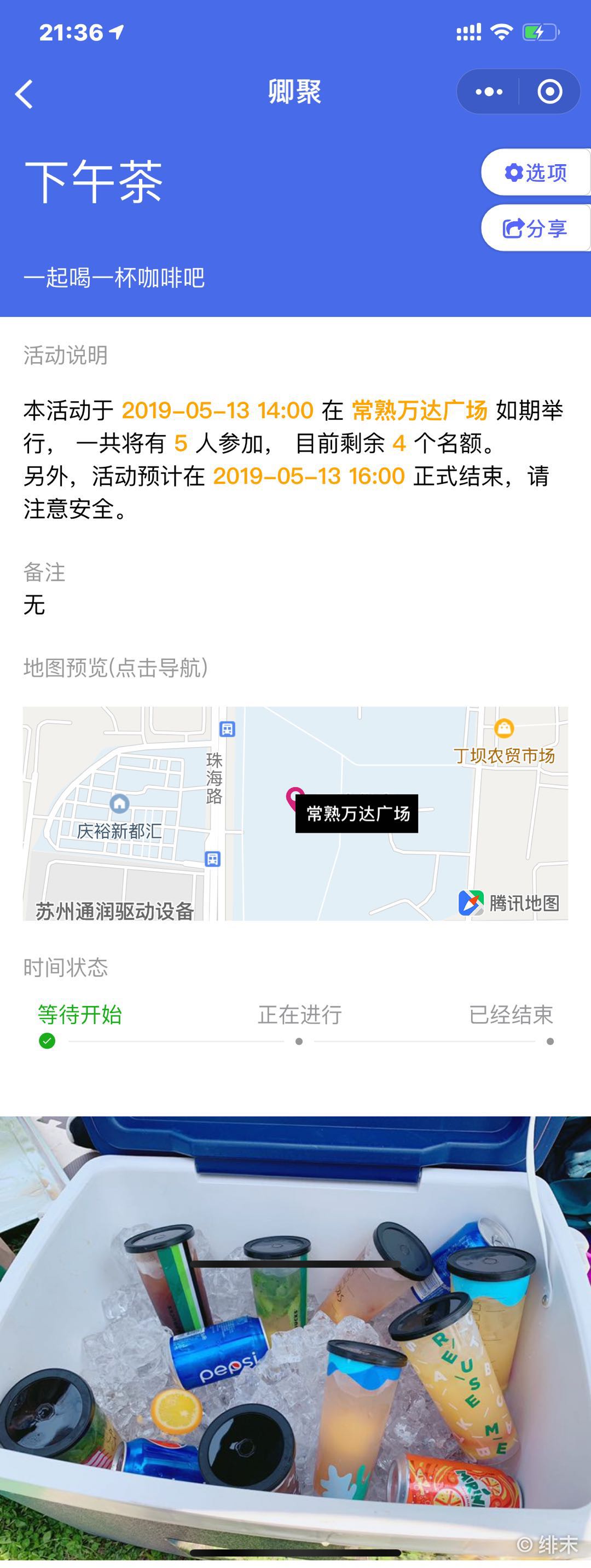
Task: Go back using the top-left arrow
Action: click(x=24, y=94)
